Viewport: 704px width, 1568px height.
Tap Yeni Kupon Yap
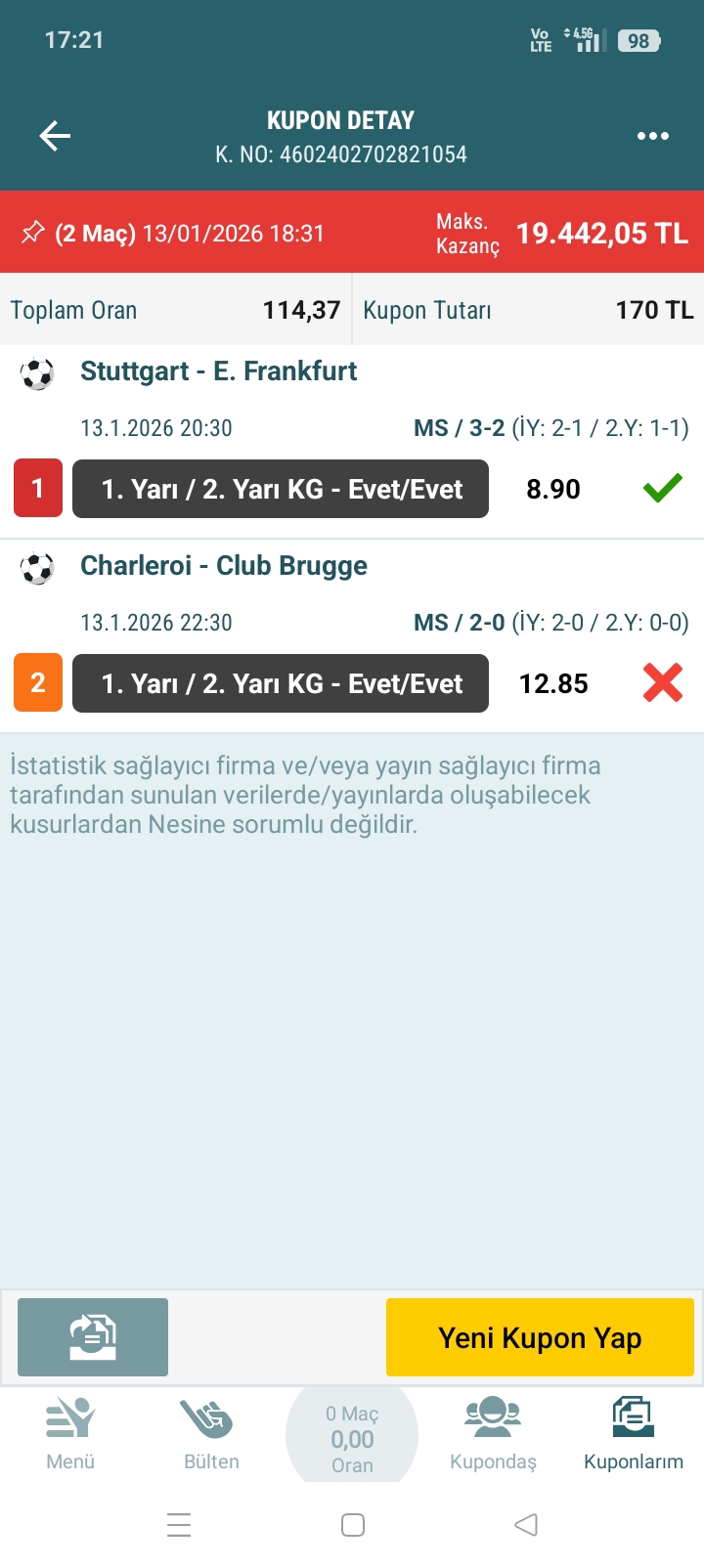(x=540, y=1336)
